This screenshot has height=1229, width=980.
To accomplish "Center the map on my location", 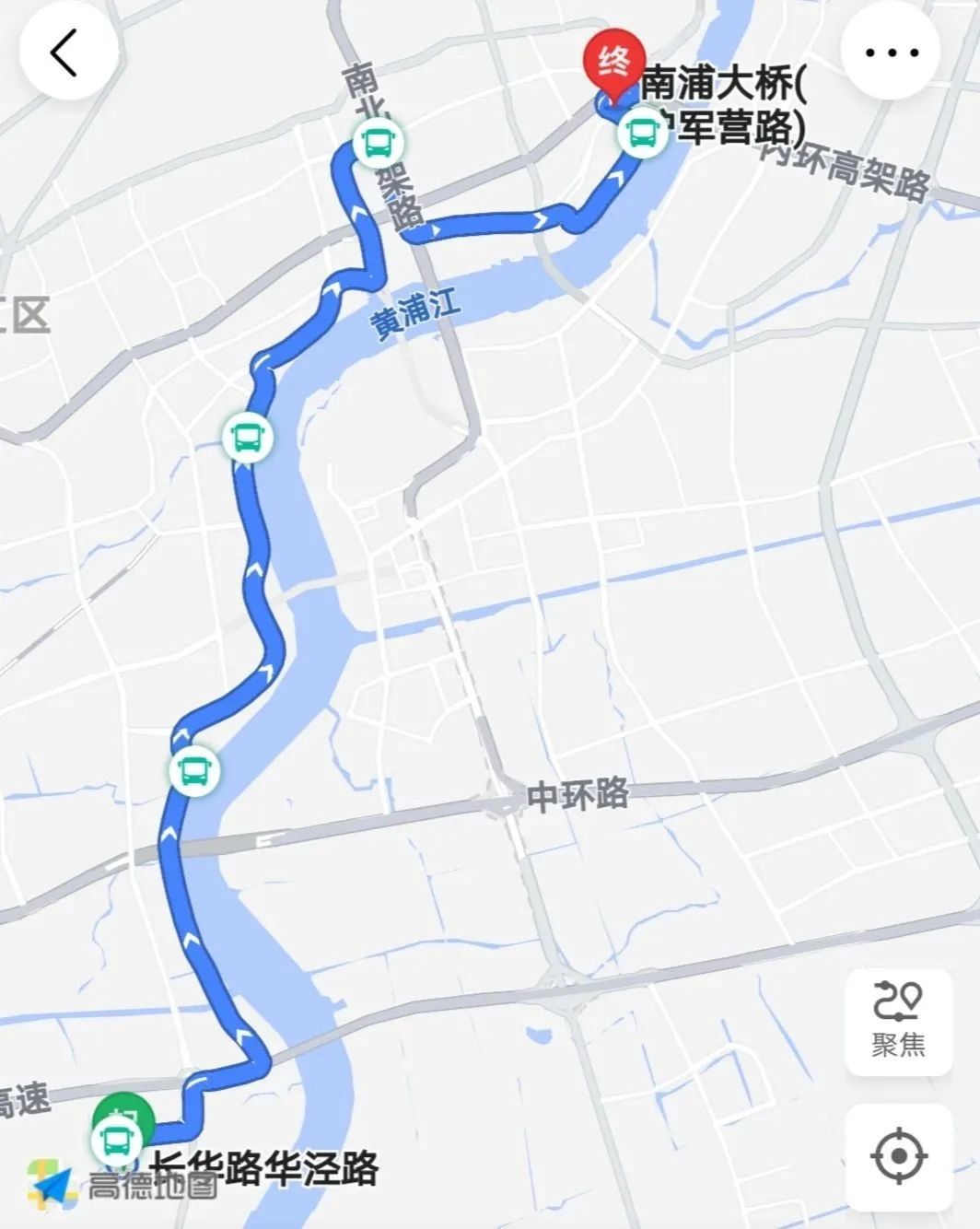I will pyautogui.click(x=898, y=1156).
